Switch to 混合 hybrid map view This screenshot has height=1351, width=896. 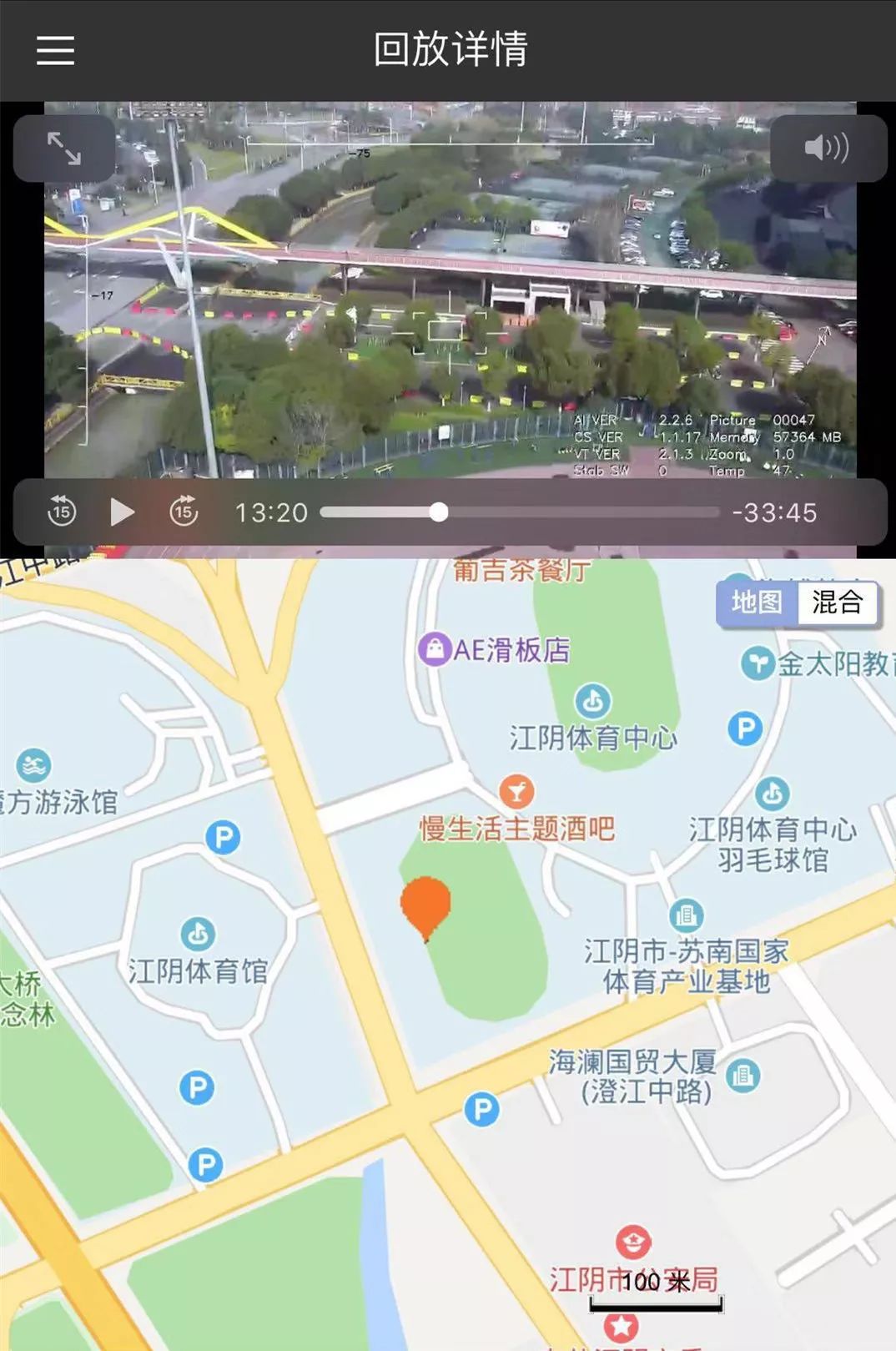pyautogui.click(x=837, y=602)
